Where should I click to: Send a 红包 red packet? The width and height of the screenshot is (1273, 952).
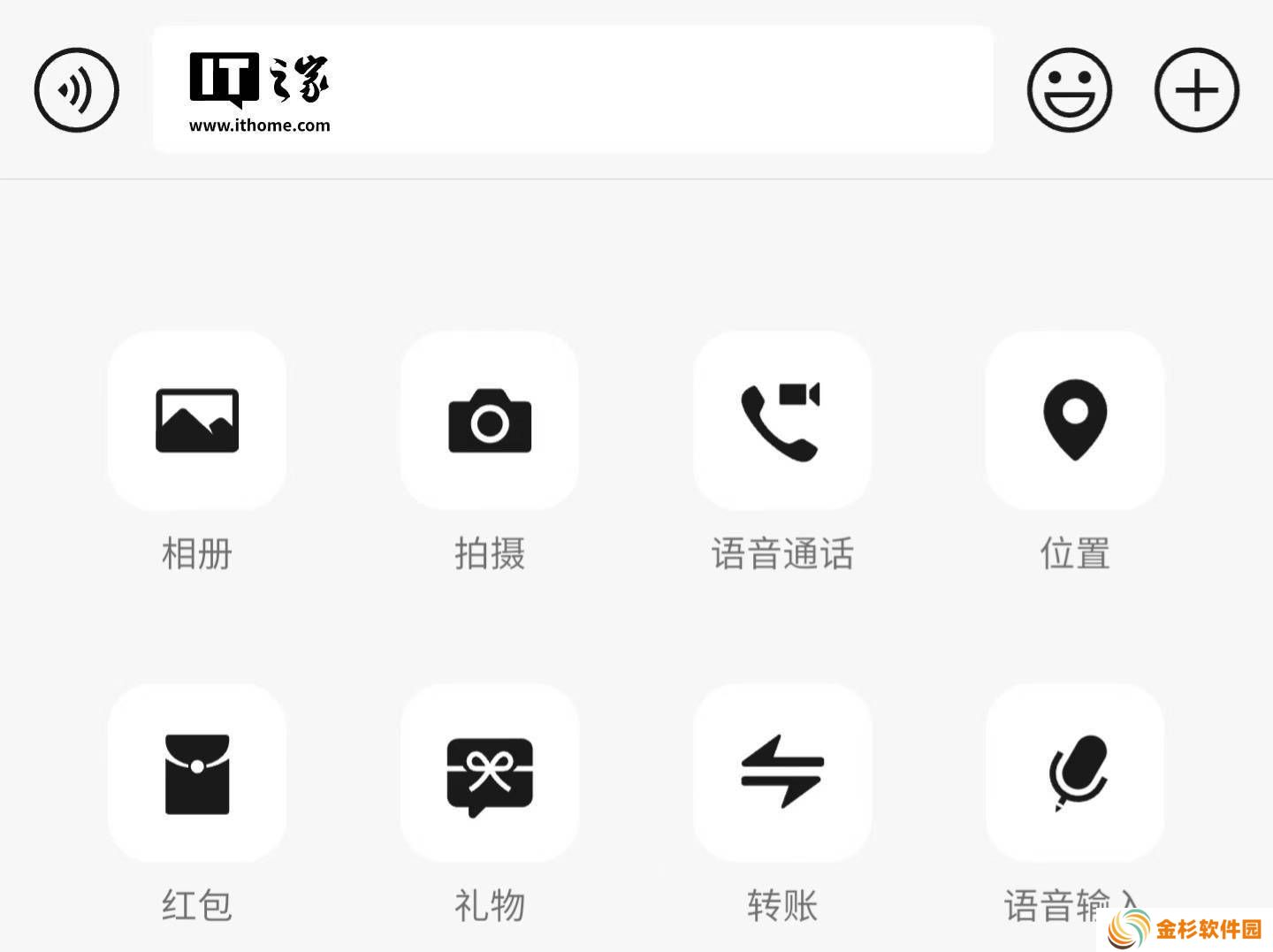pyautogui.click(x=197, y=773)
